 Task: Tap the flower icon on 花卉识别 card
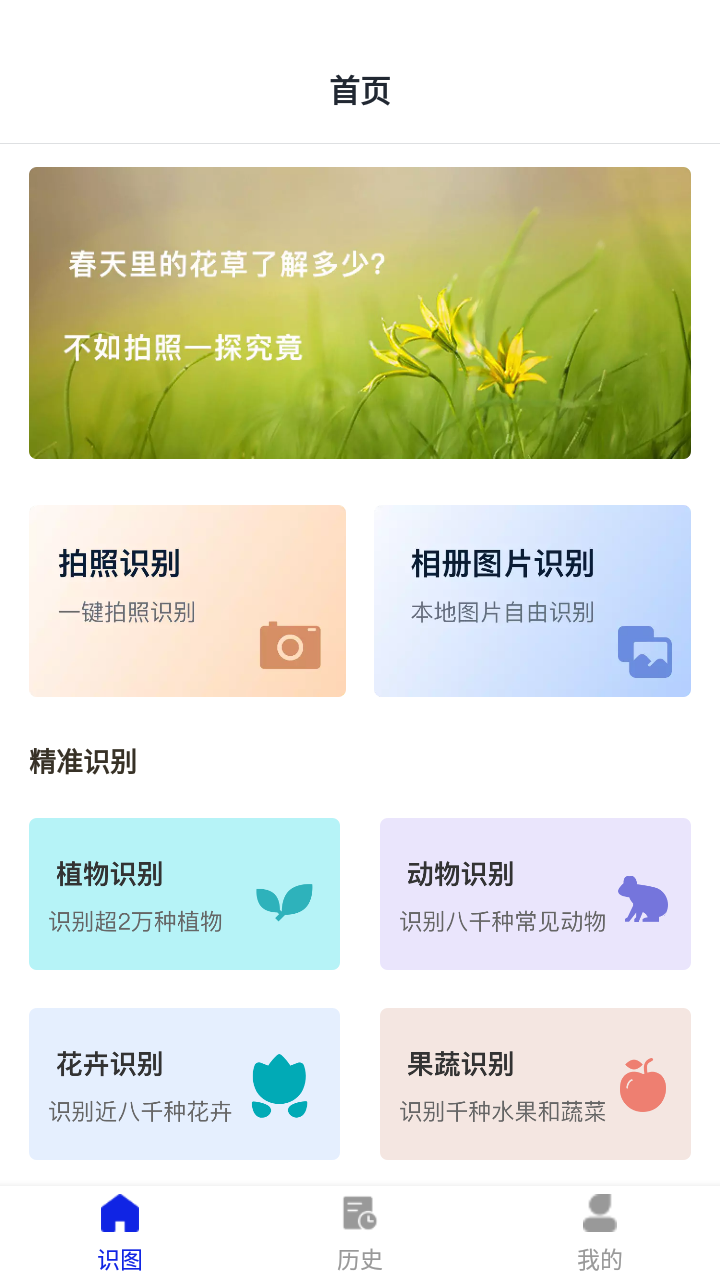(x=281, y=1085)
